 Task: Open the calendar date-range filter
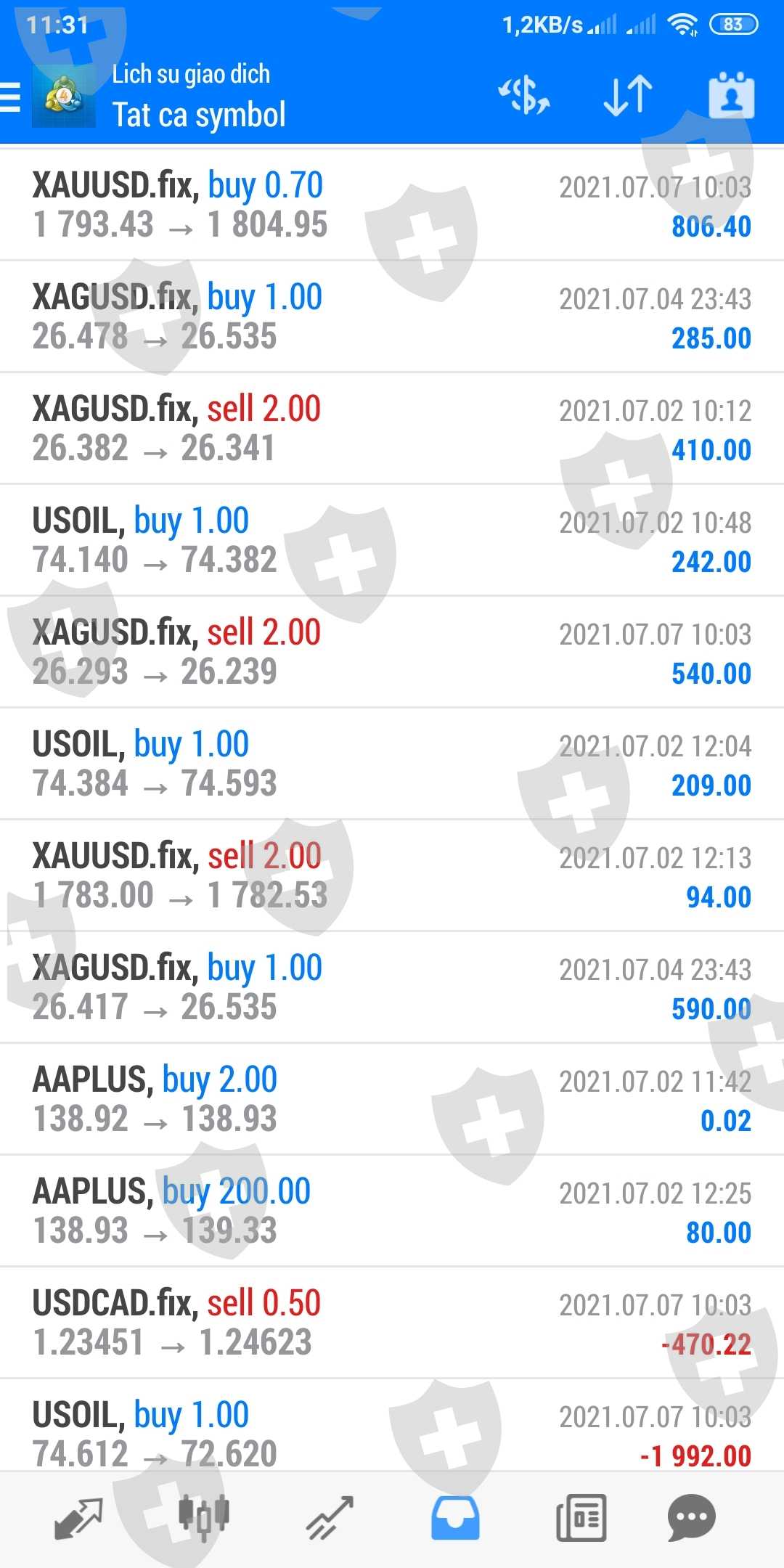click(x=731, y=95)
